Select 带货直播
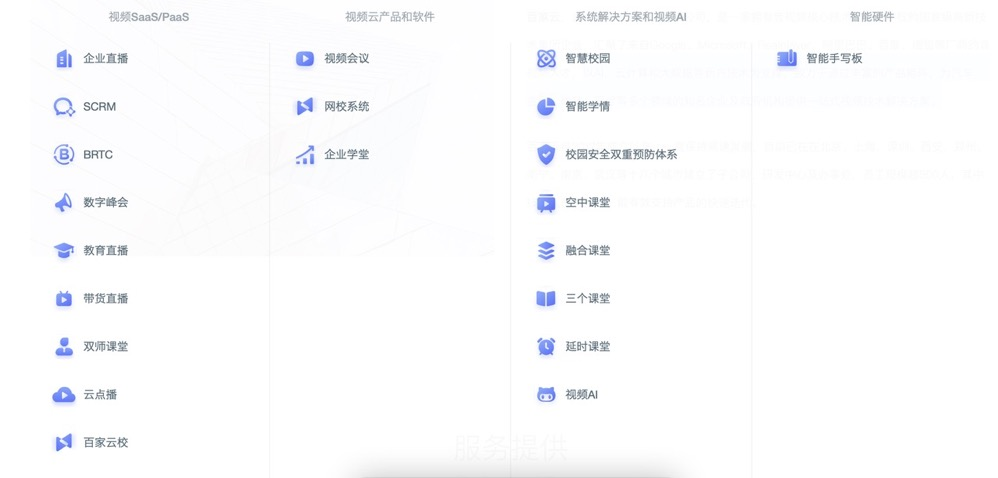Image resolution: width=998 pixels, height=478 pixels. click(x=104, y=299)
